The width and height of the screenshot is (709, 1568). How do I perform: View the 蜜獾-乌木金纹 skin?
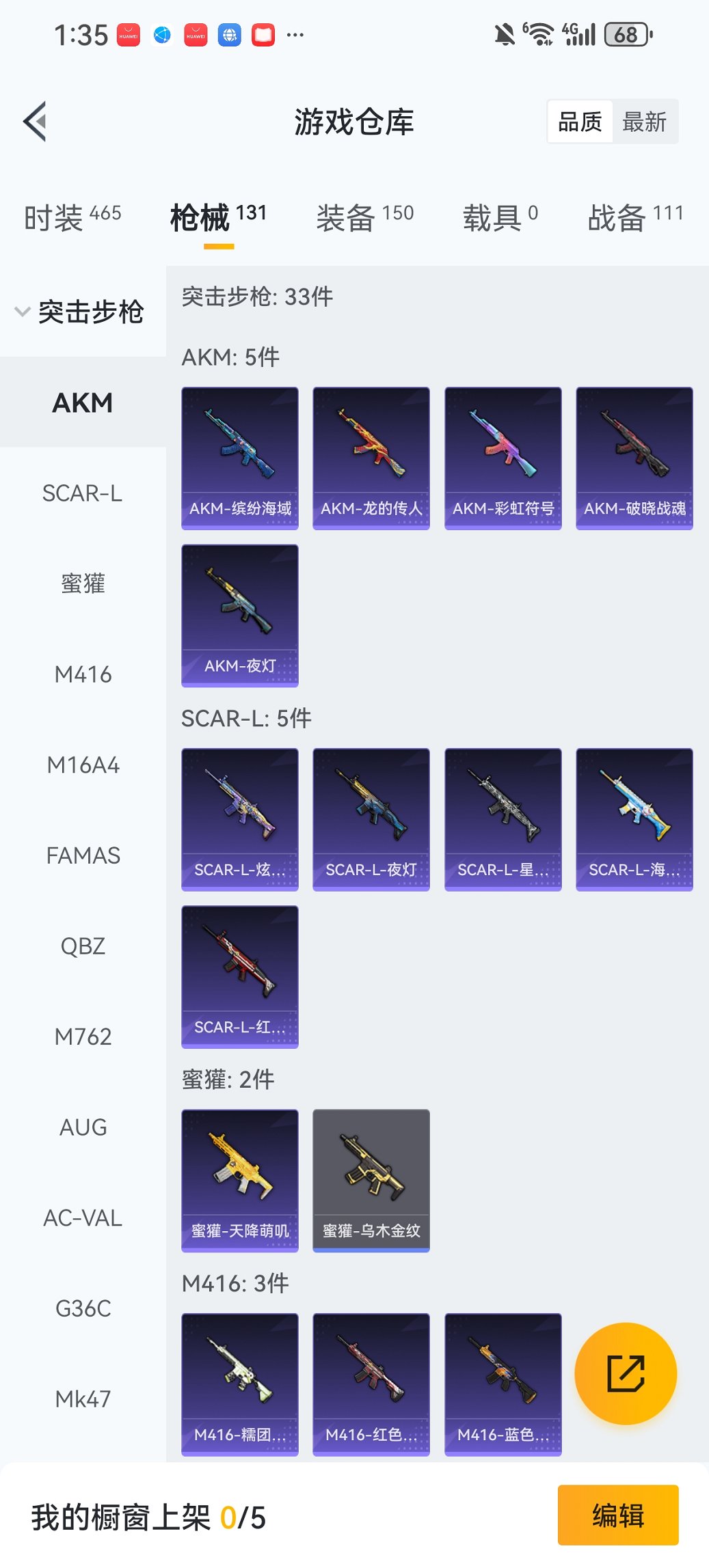[x=371, y=1181]
